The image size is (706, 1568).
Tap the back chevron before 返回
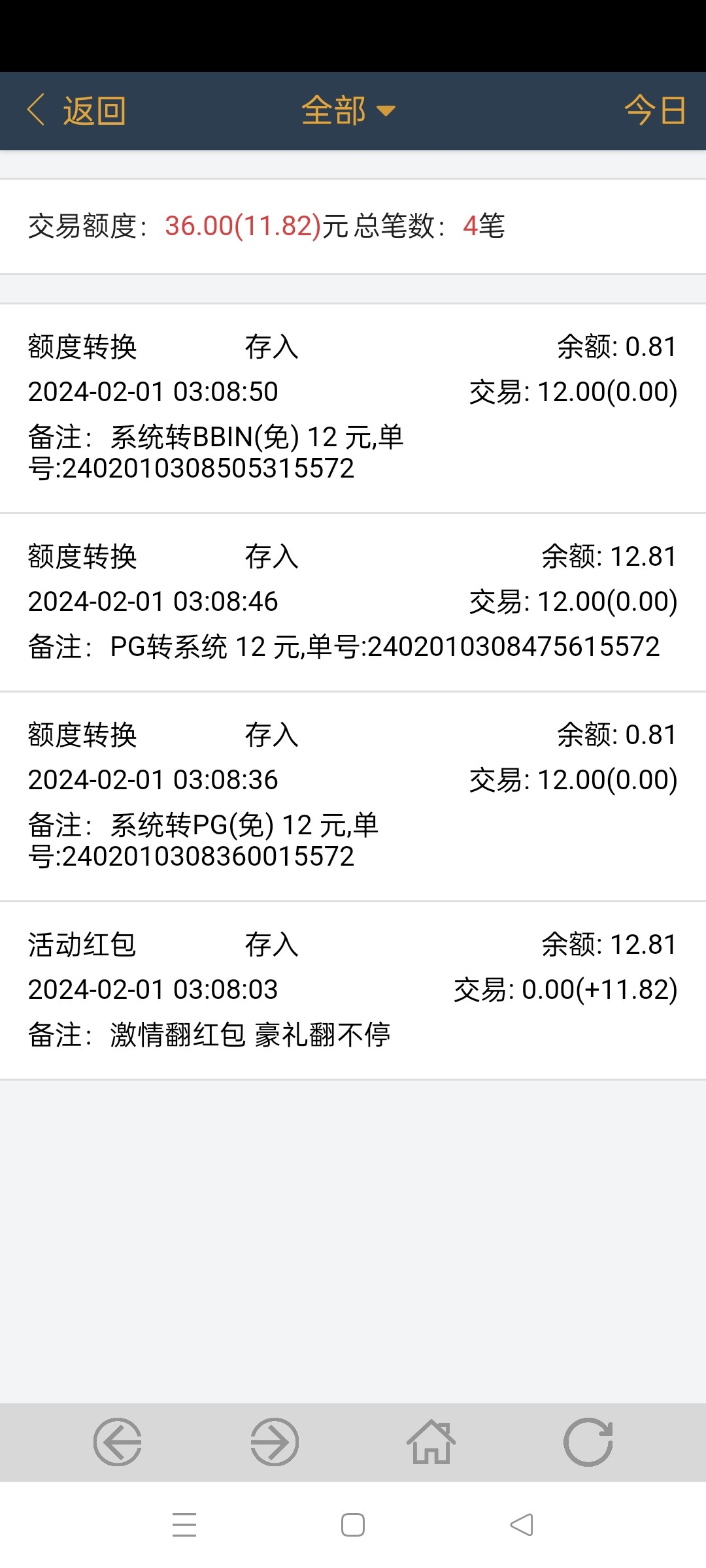click(37, 110)
